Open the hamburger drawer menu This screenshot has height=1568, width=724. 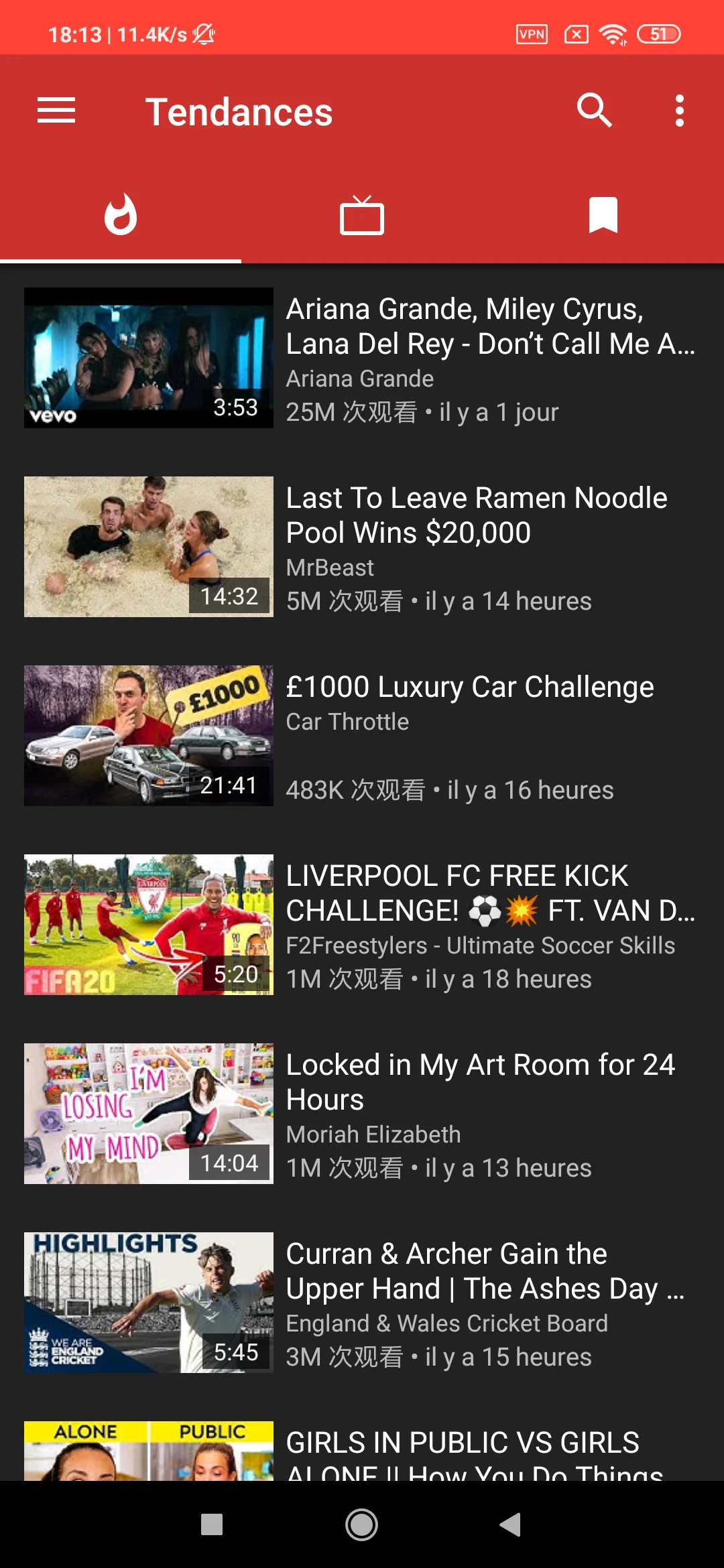click(56, 111)
